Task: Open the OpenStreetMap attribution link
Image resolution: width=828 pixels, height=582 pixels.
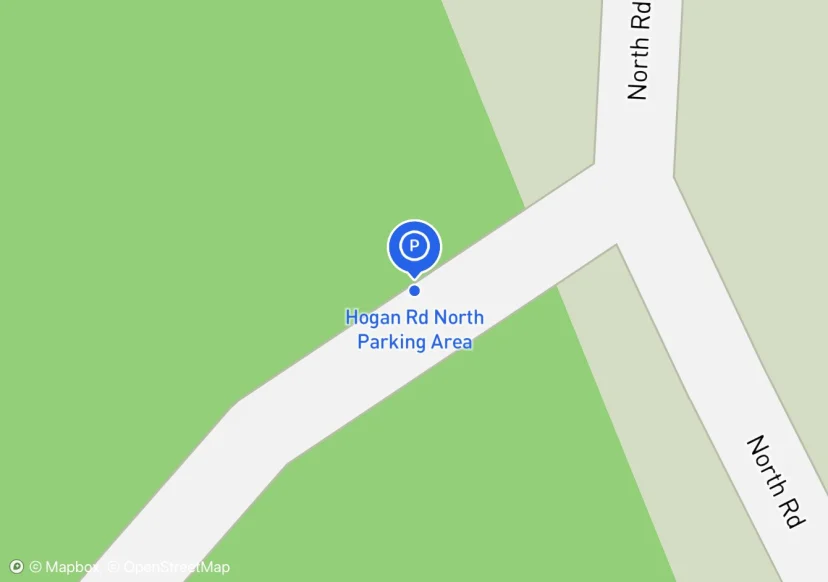Action: tap(168, 567)
